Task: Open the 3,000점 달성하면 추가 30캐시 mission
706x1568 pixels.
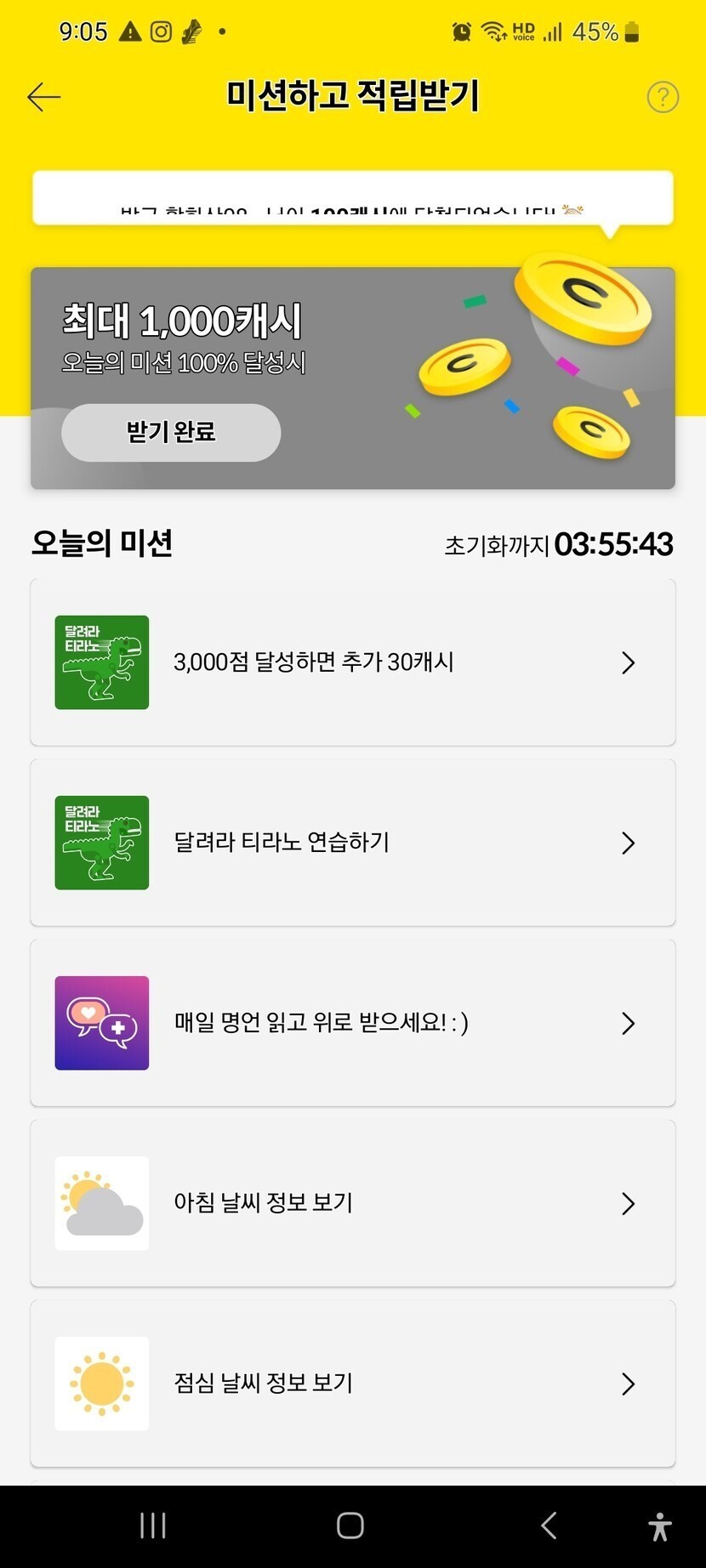Action: (x=352, y=662)
